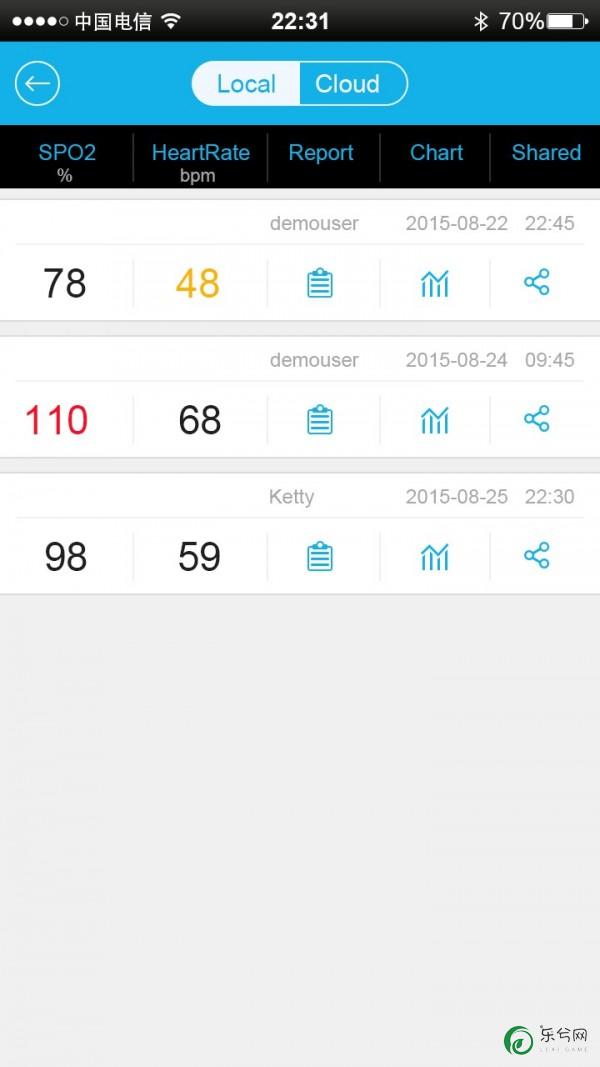View the chart for Ketty's record
This screenshot has width=600, height=1067.
pyautogui.click(x=435, y=557)
